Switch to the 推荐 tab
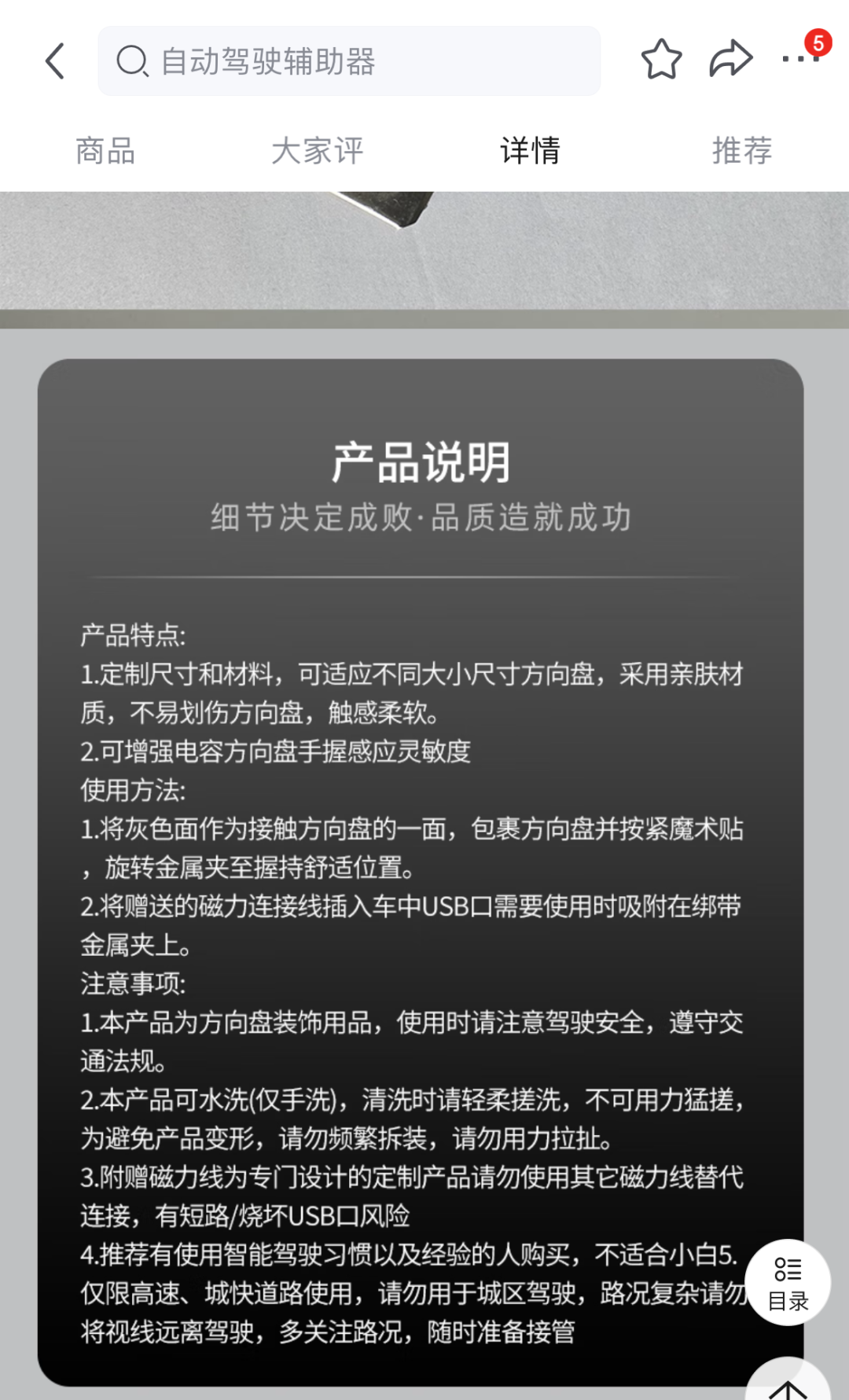The width and height of the screenshot is (849, 1400). click(x=742, y=151)
